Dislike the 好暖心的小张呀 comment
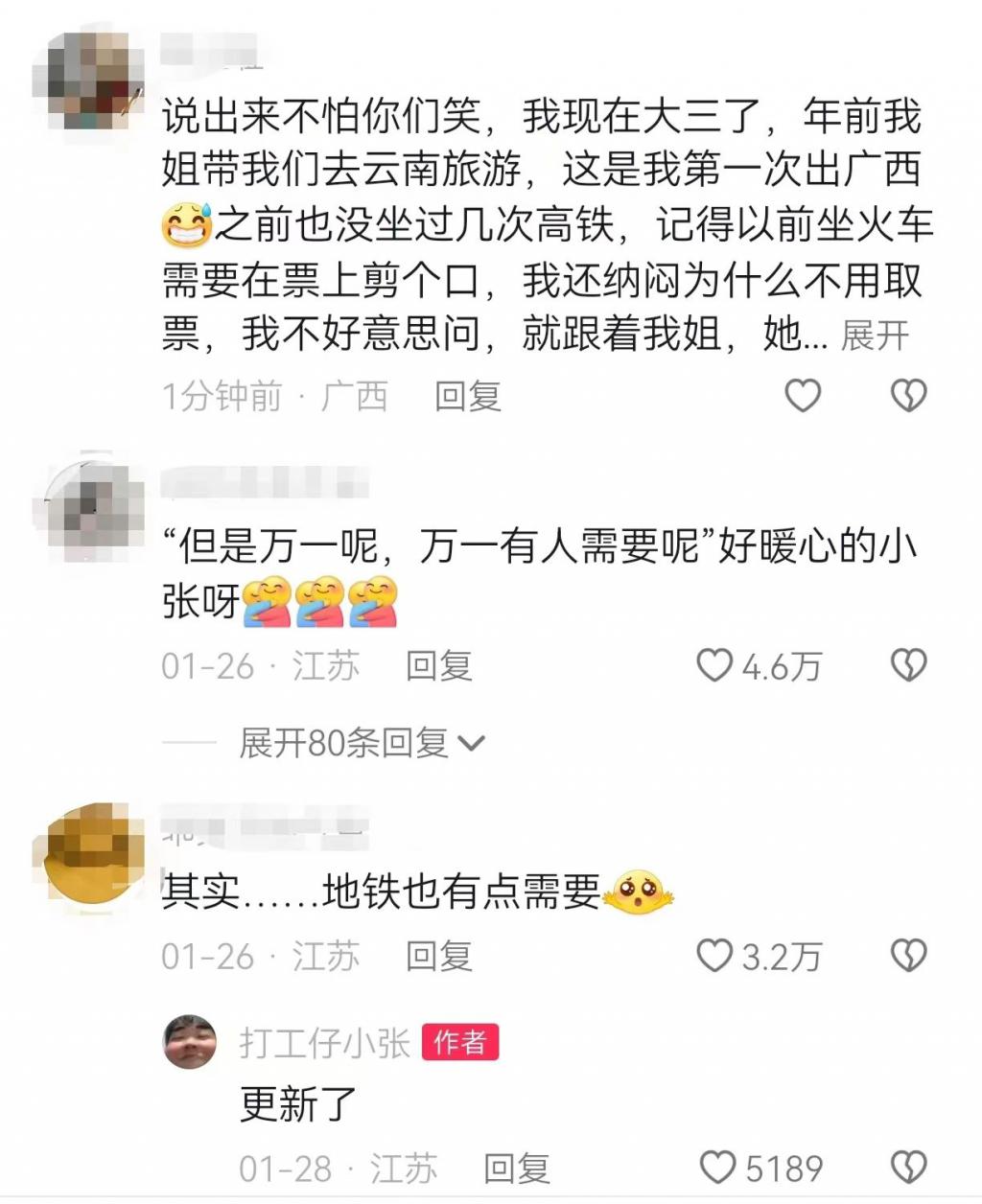This screenshot has width=982, height=1204. pos(908,665)
